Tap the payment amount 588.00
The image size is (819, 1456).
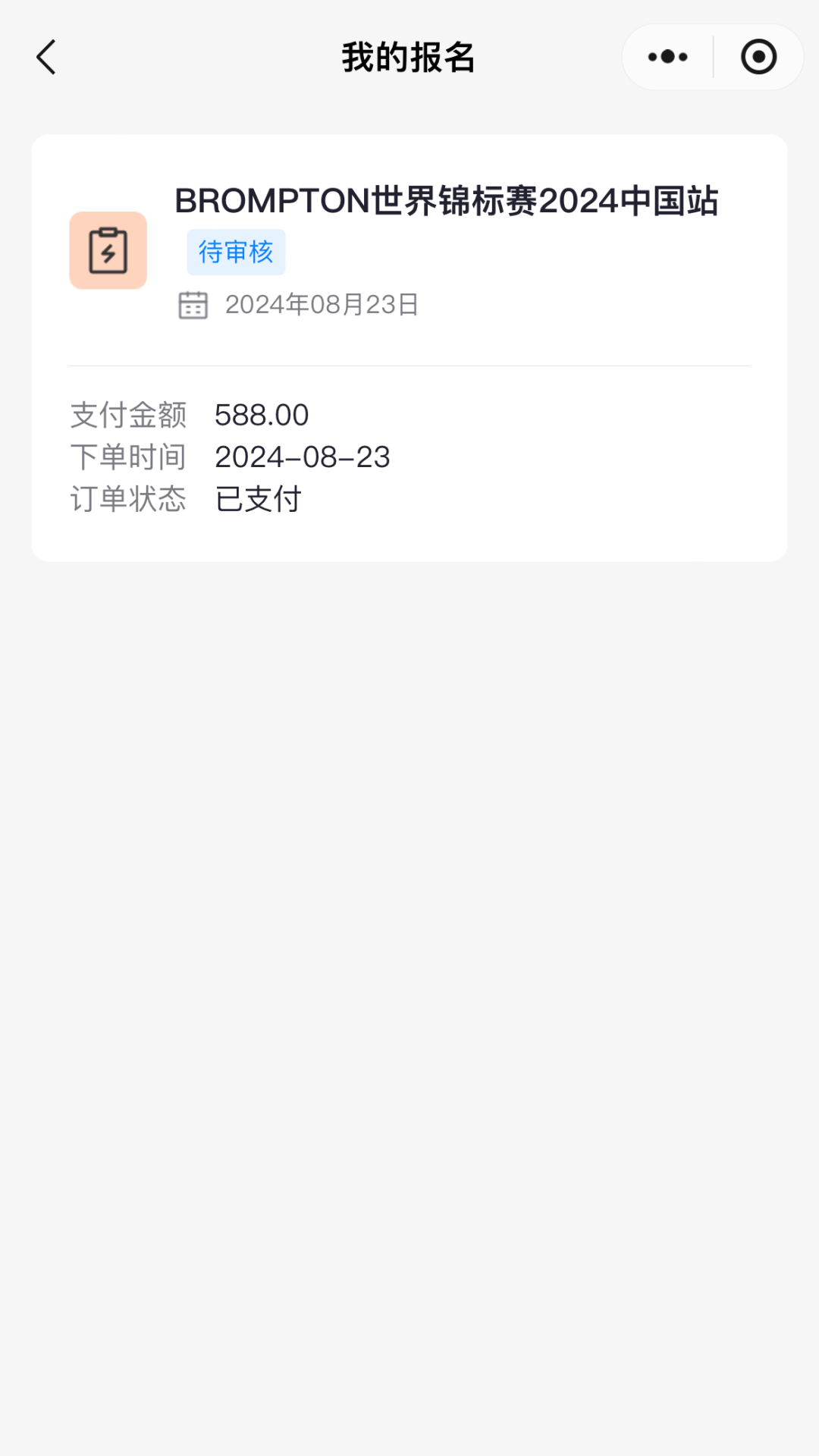click(x=261, y=414)
